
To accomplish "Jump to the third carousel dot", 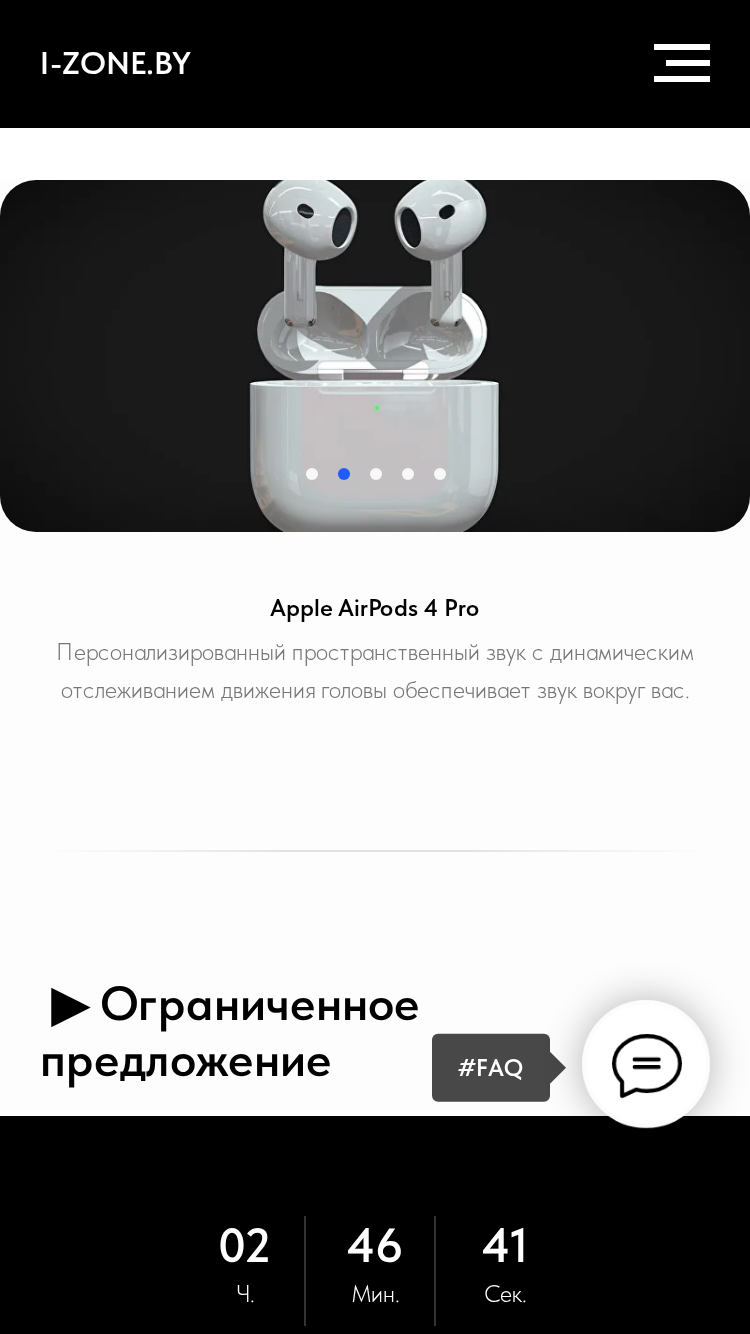I will pyautogui.click(x=376, y=474).
